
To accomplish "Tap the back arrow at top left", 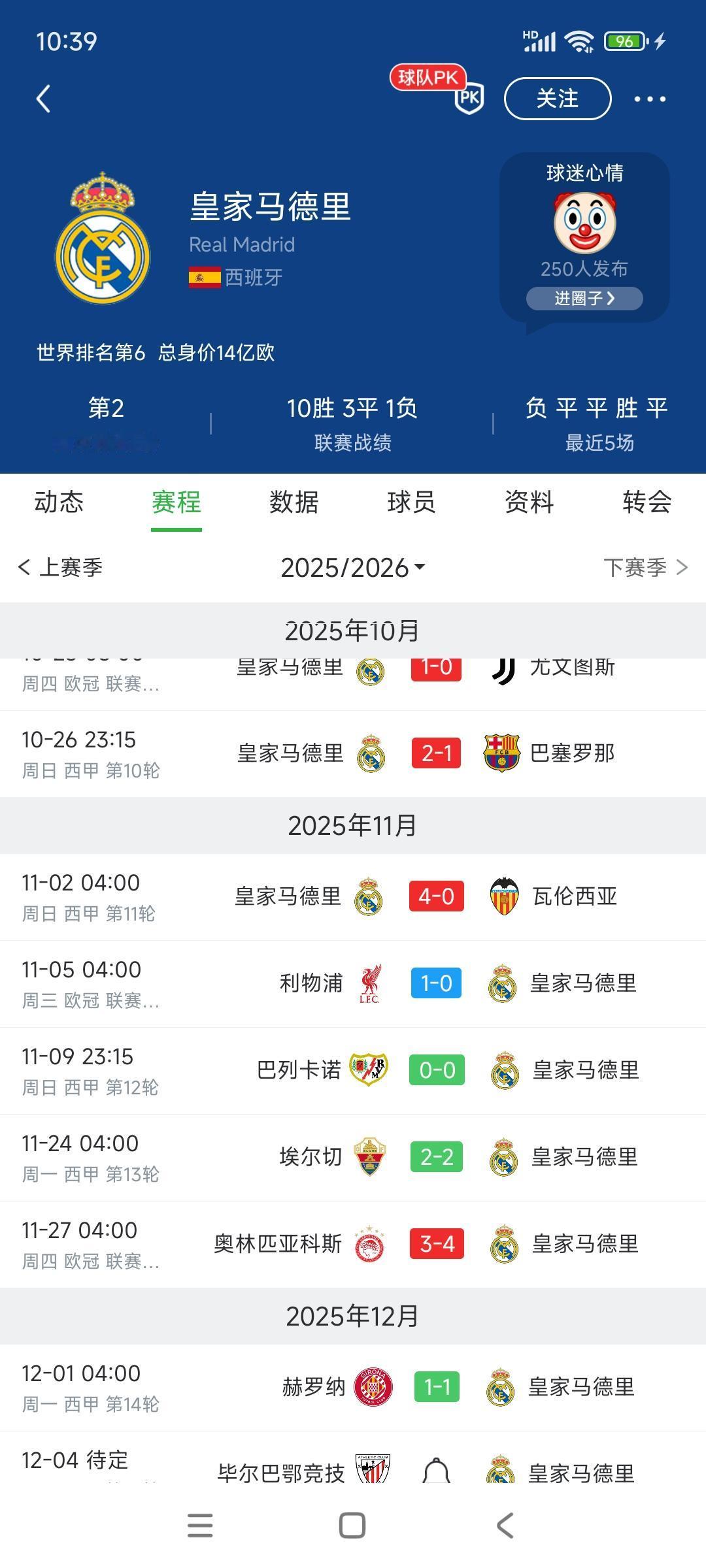I will coord(43,99).
